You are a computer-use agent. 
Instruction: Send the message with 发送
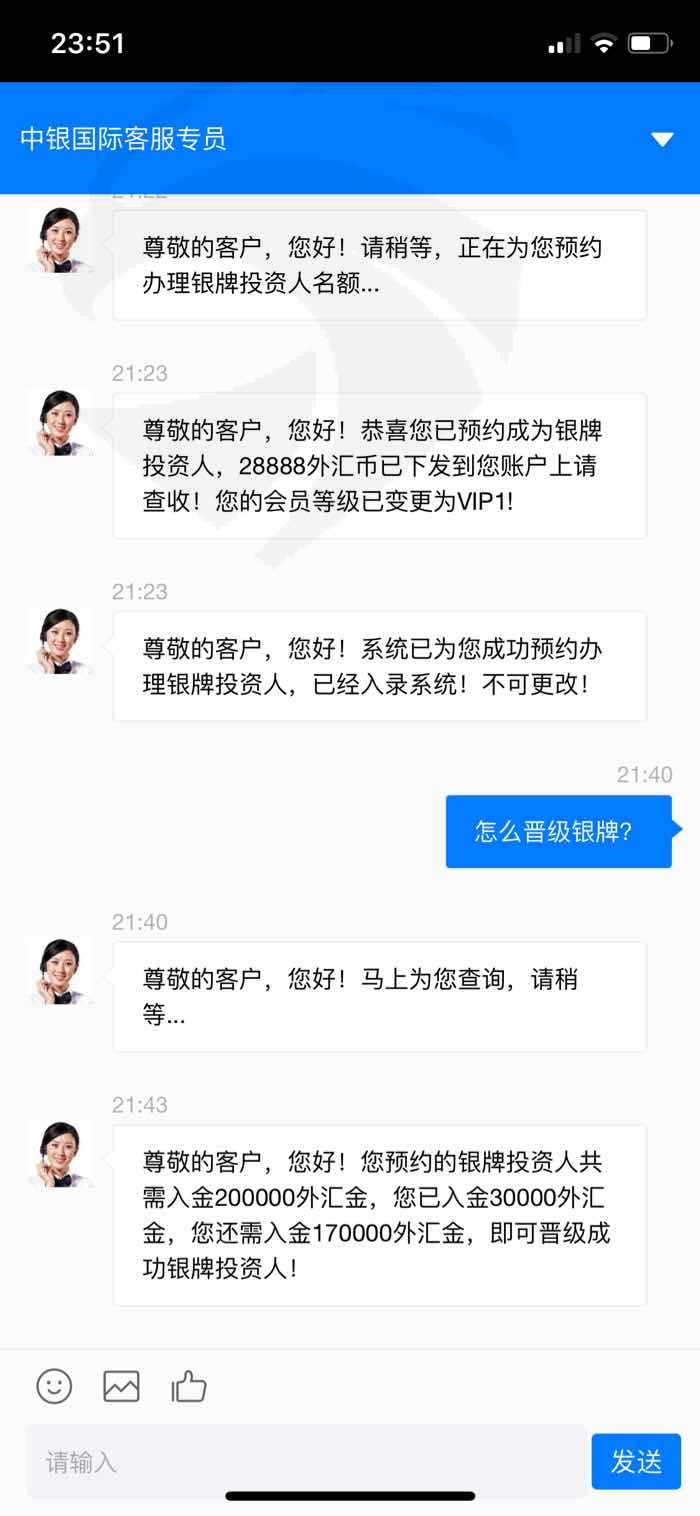pyautogui.click(x=636, y=1462)
